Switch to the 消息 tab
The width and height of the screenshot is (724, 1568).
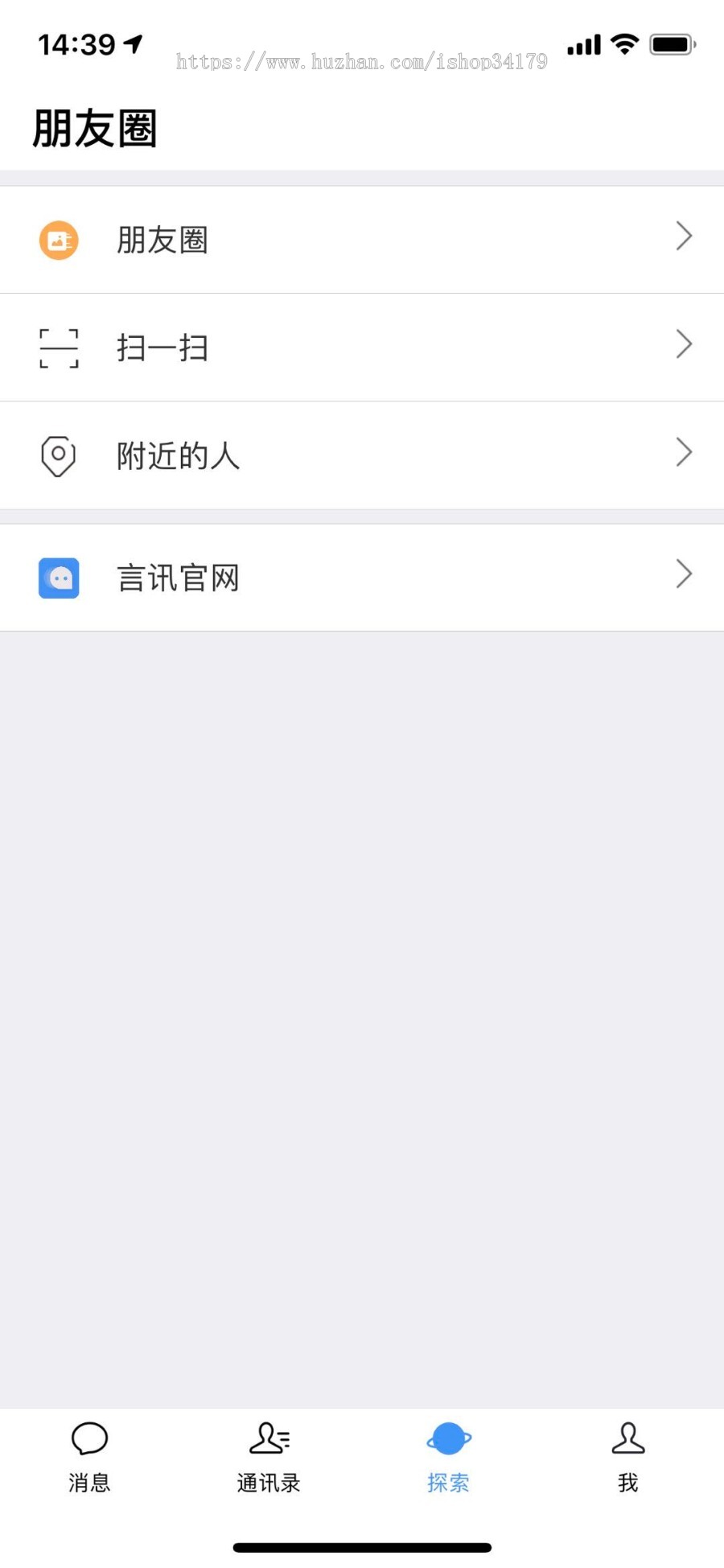[88, 1458]
